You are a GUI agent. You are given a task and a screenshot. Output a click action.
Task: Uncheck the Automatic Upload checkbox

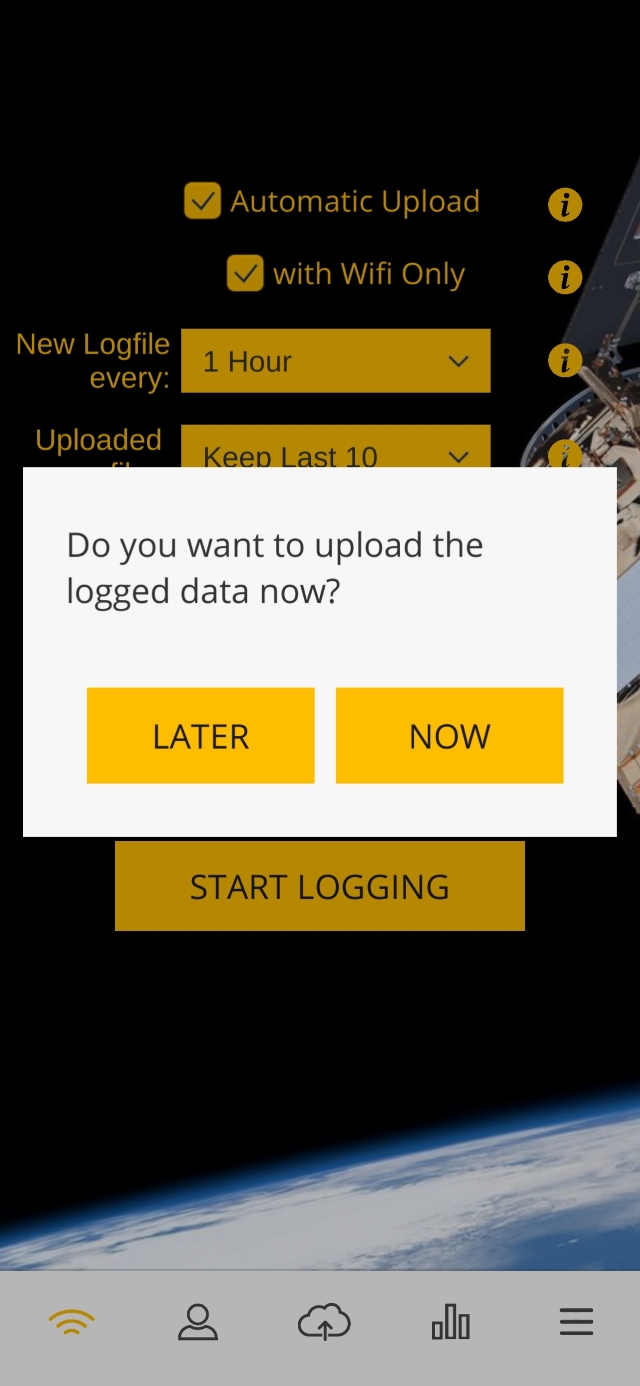pos(202,201)
